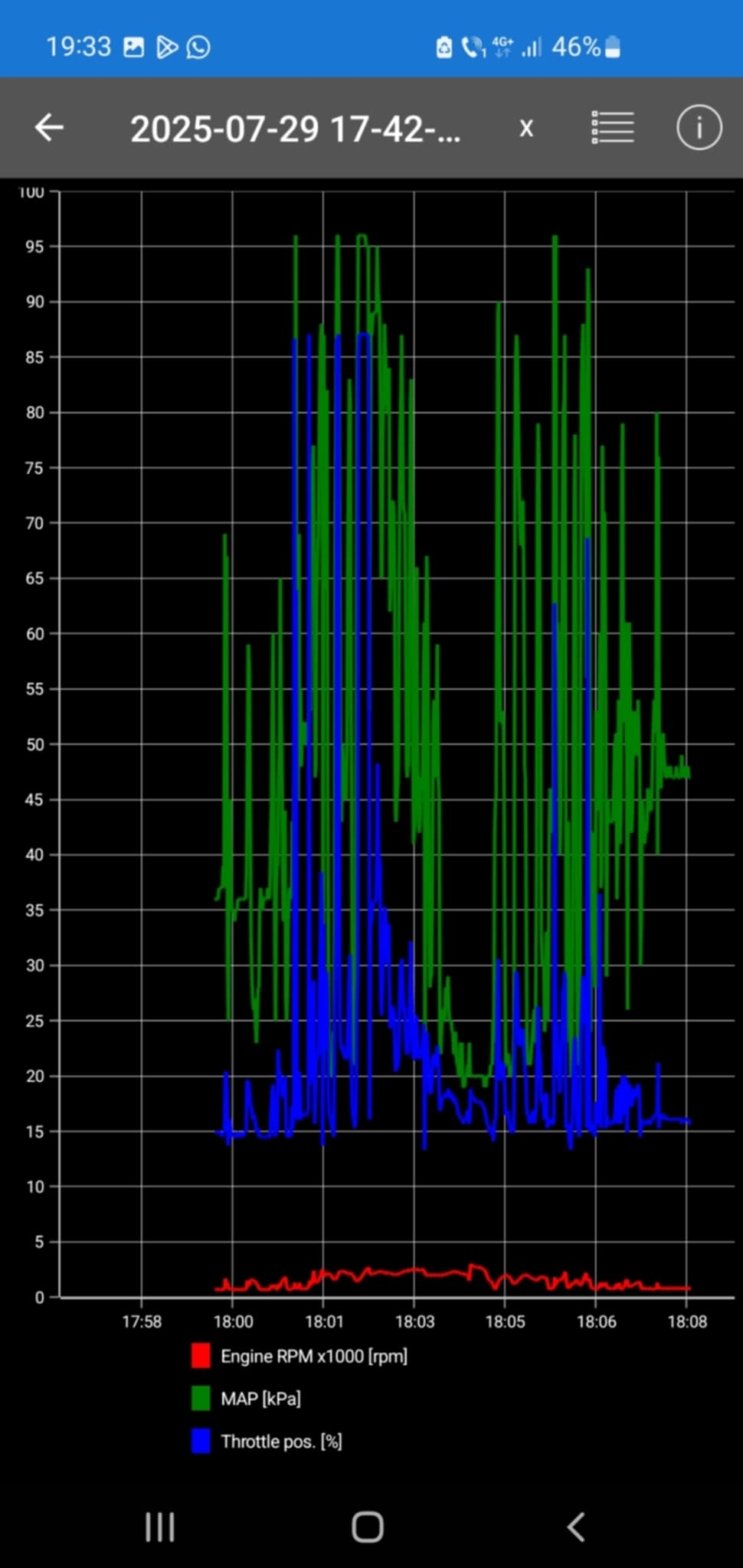Image resolution: width=743 pixels, height=1568 pixels.
Task: Go to the home screen
Action: click(368, 1527)
